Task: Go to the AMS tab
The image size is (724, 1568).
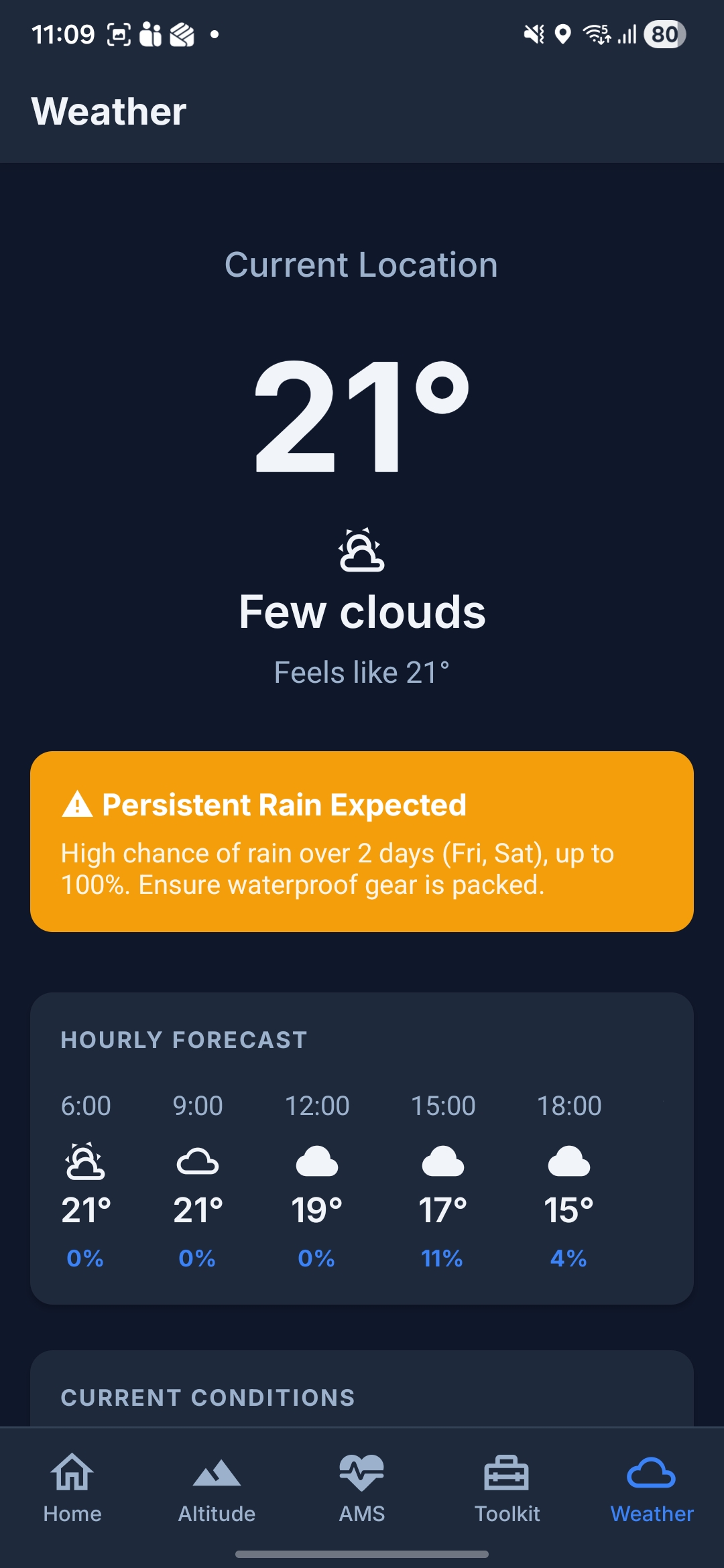Action: pos(362,1488)
